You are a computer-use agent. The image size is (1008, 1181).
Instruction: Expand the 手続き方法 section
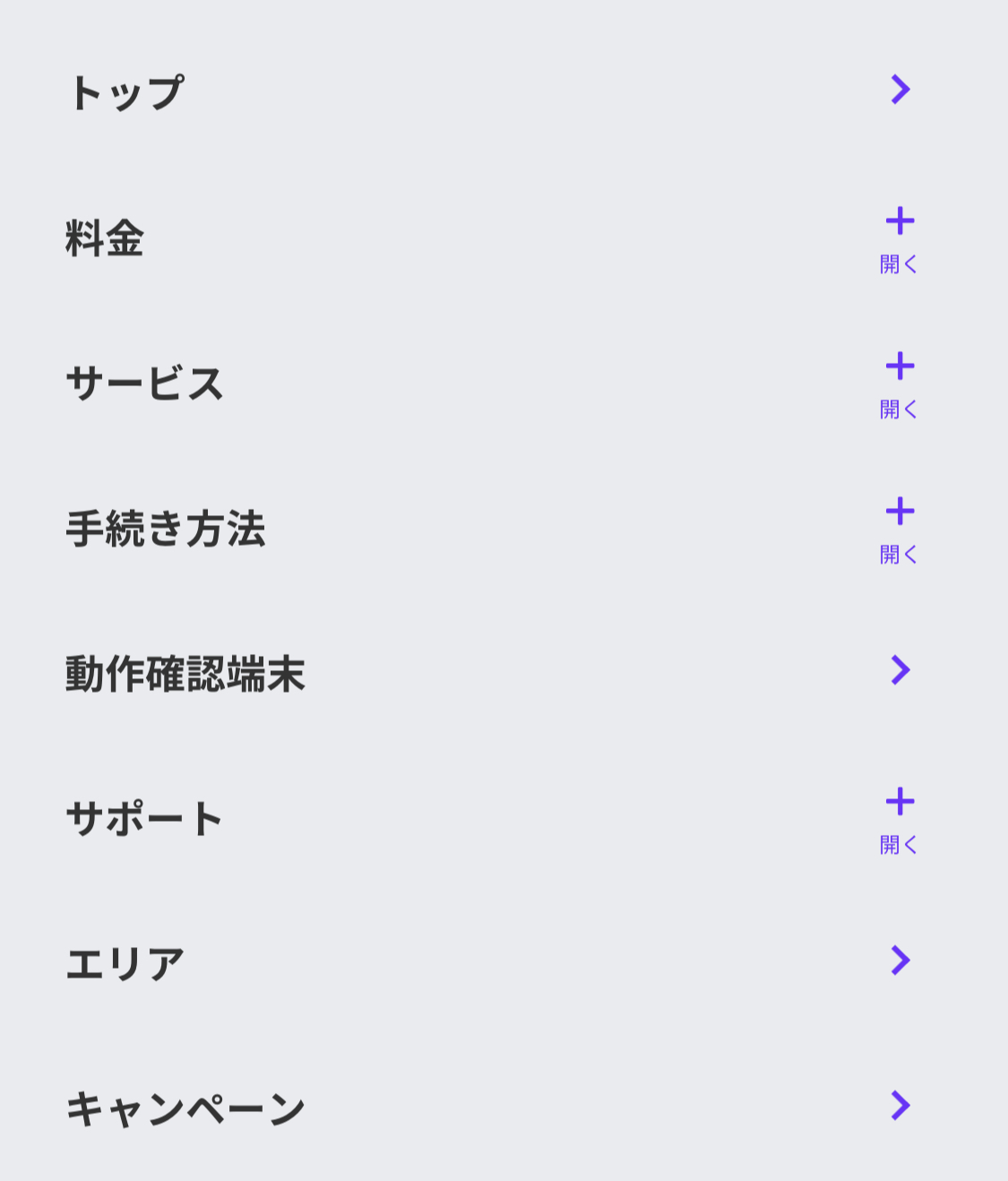pyautogui.click(x=900, y=529)
